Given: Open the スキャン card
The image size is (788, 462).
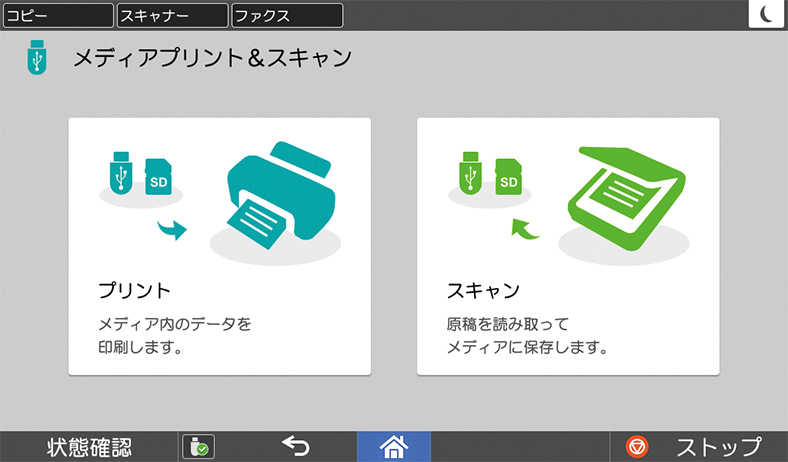Looking at the screenshot, I should [567, 246].
